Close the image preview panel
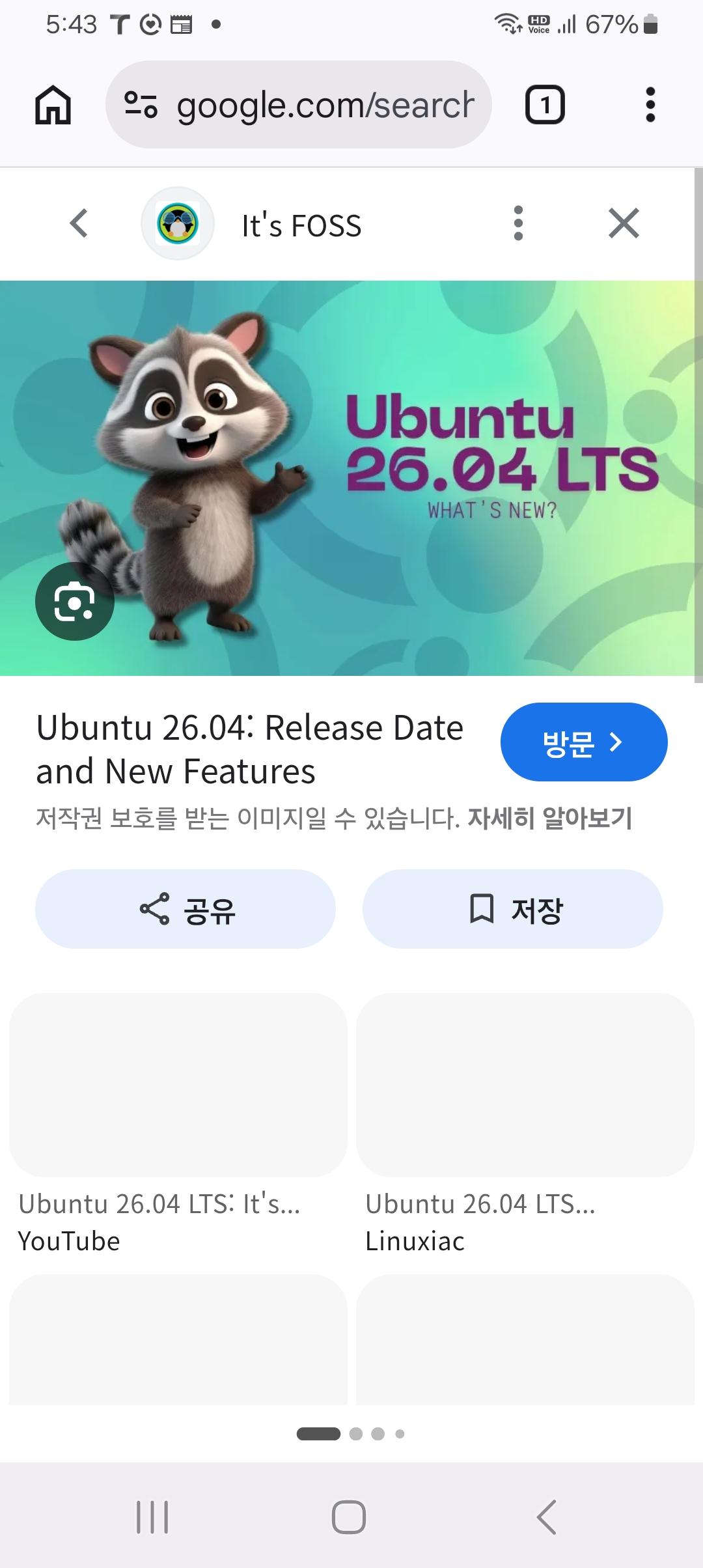Screen dimensions: 703x1568 point(624,223)
